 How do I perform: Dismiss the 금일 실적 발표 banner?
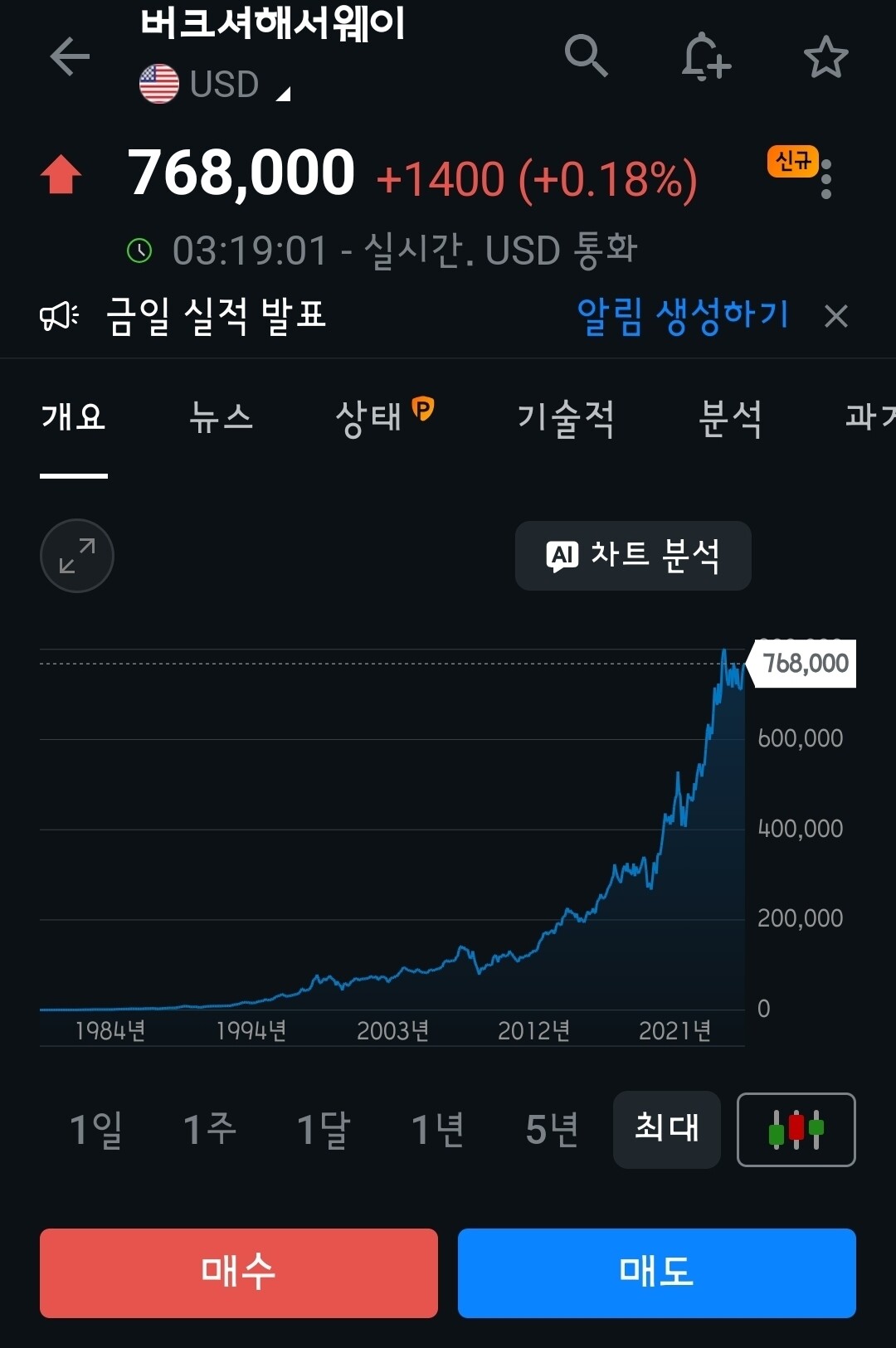click(x=836, y=316)
